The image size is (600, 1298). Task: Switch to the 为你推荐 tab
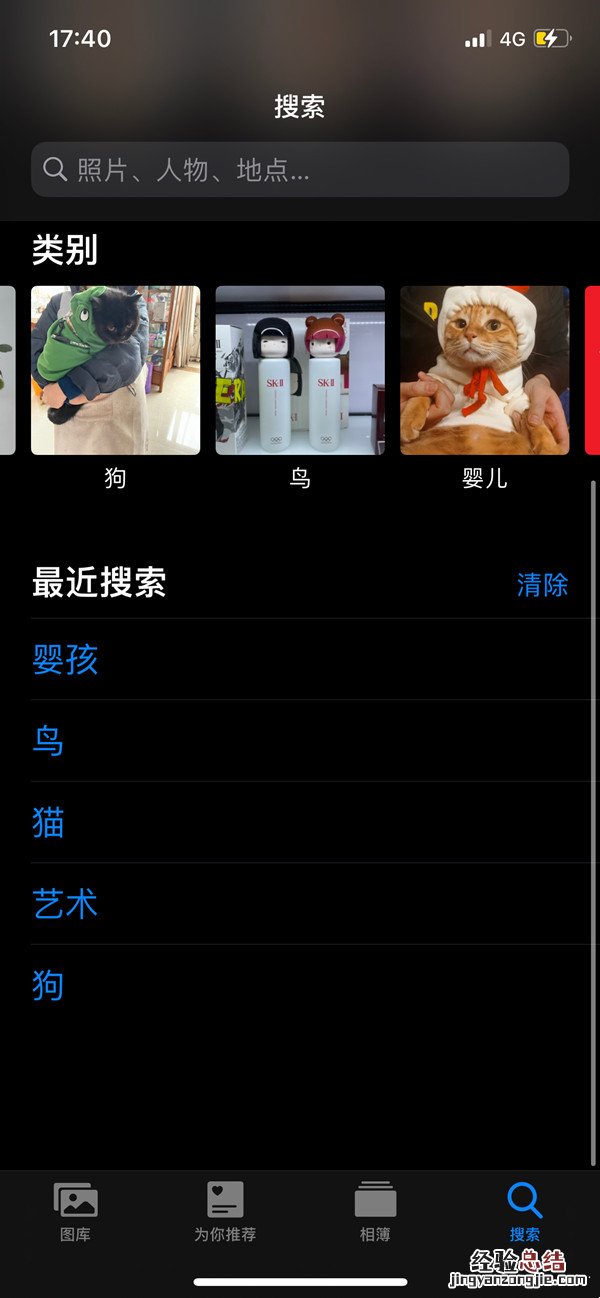[x=225, y=1211]
